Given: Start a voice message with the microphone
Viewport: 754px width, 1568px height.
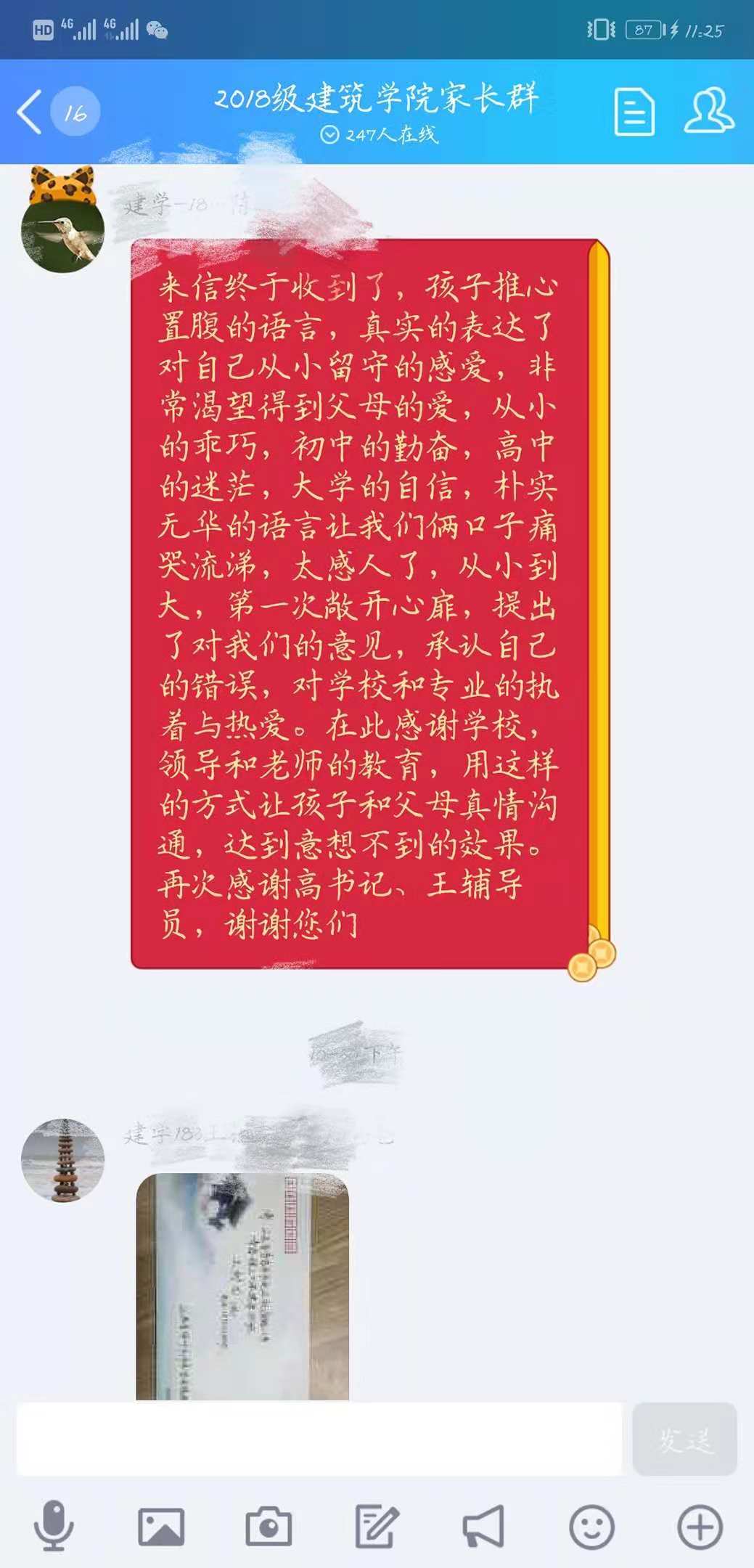Looking at the screenshot, I should 54,1526.
